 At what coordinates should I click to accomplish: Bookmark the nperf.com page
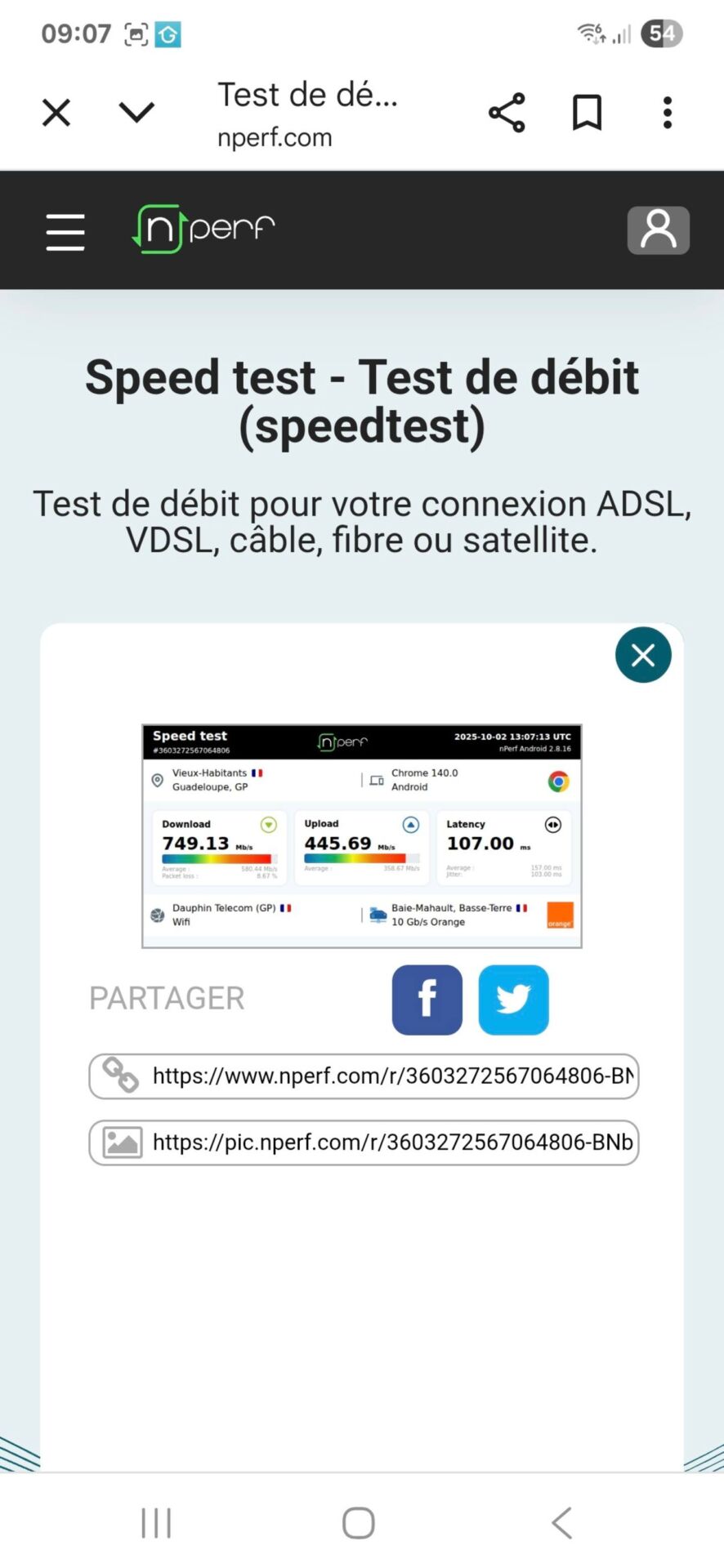587,113
